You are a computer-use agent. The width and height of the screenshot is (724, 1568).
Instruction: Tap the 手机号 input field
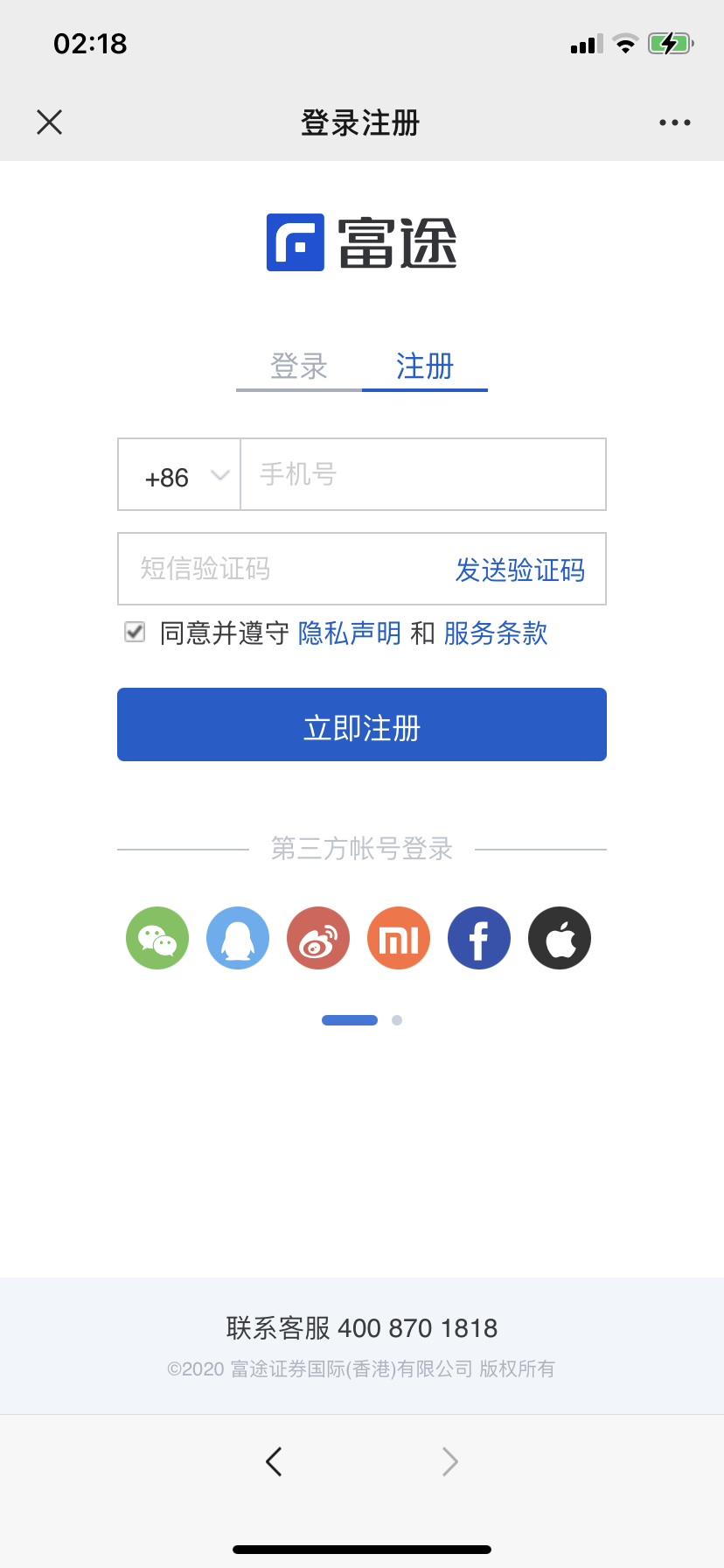(x=422, y=475)
